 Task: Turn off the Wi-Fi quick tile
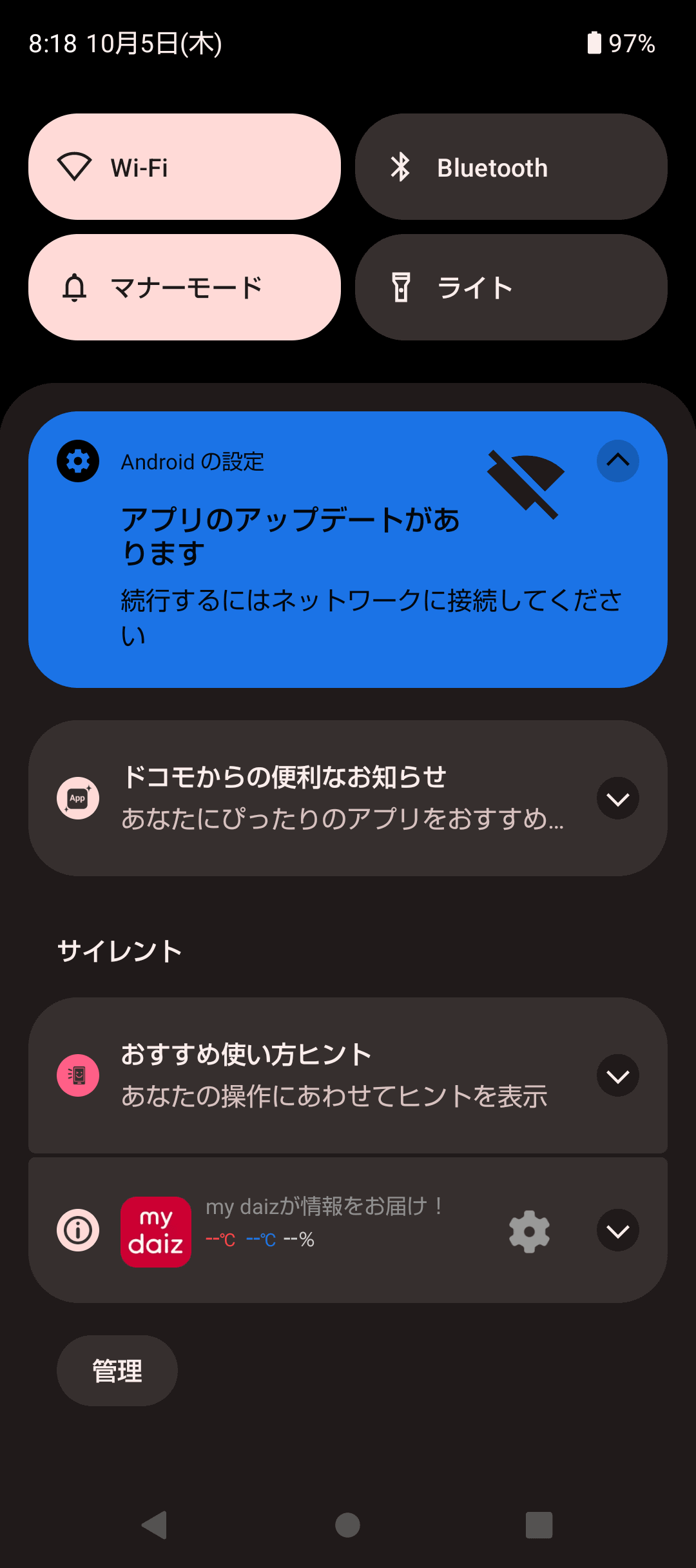[x=185, y=166]
